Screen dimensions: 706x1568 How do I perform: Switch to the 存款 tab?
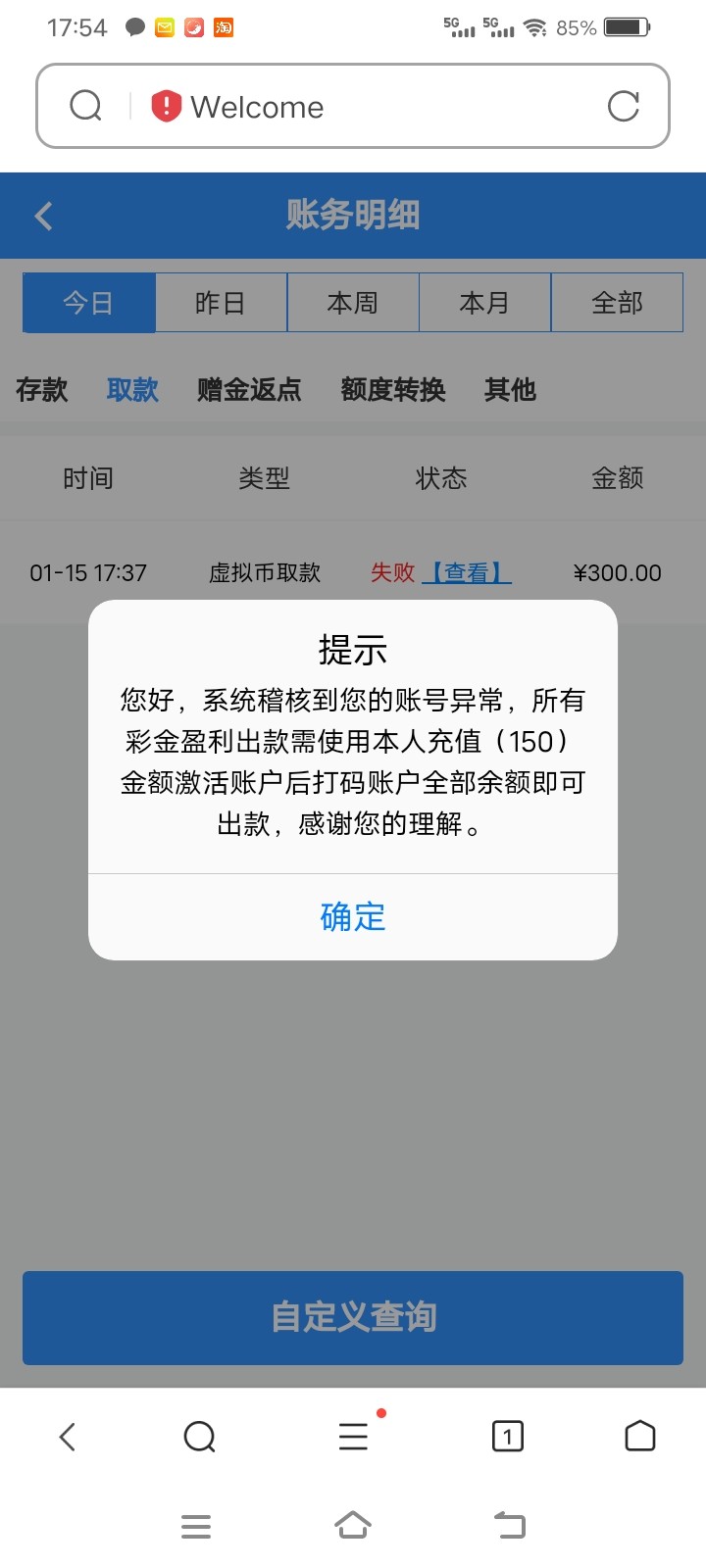pos(42,390)
